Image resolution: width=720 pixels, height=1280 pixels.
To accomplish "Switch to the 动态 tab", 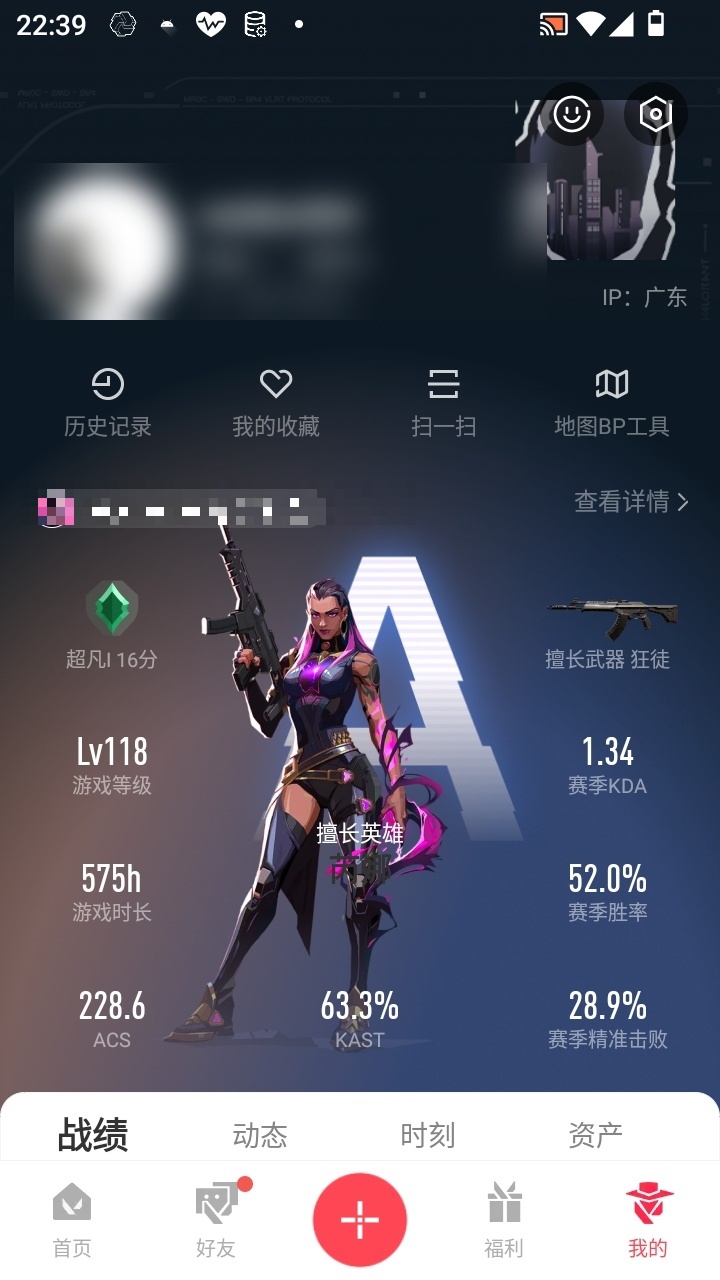I will pyautogui.click(x=260, y=1135).
